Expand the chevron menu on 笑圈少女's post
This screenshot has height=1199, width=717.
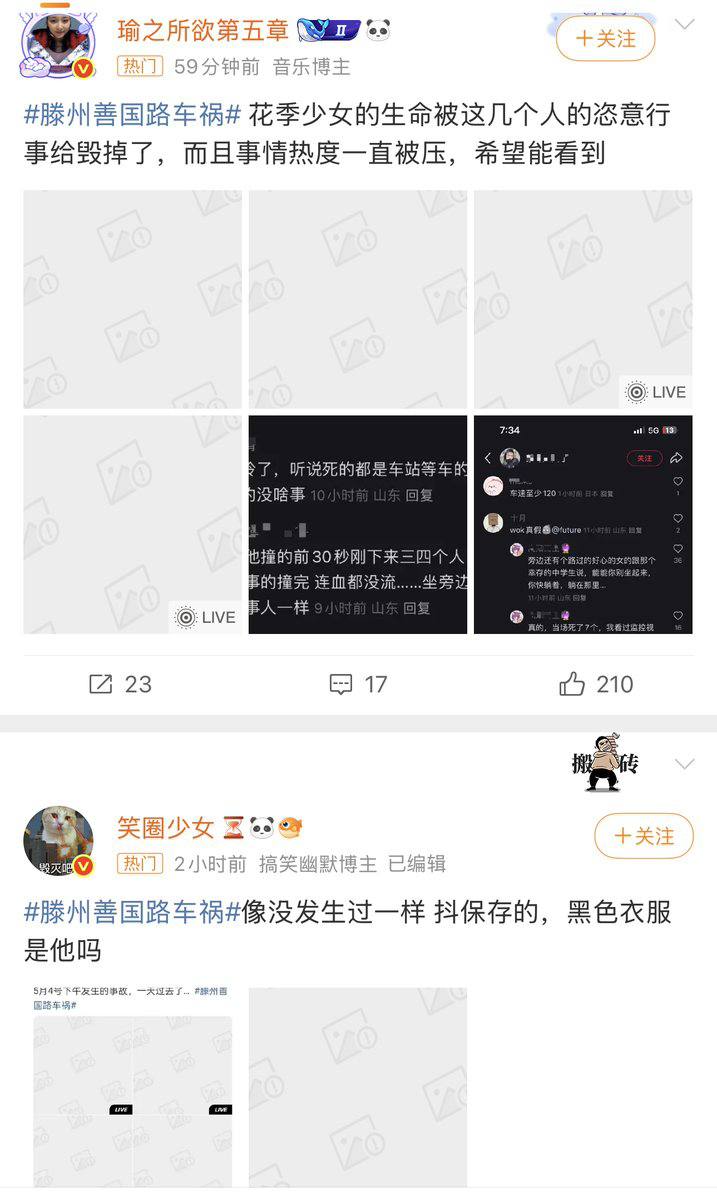click(x=685, y=764)
